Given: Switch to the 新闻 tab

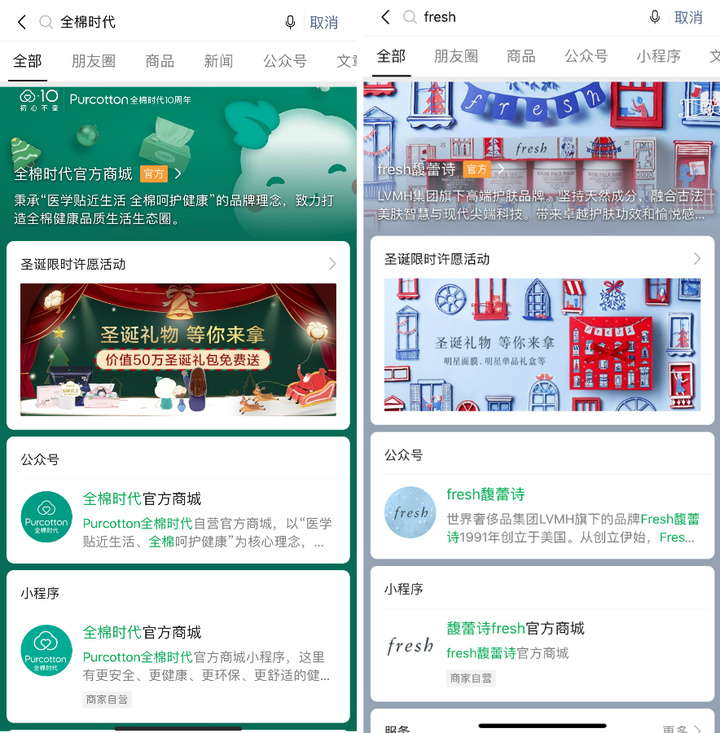Looking at the screenshot, I should [218, 61].
